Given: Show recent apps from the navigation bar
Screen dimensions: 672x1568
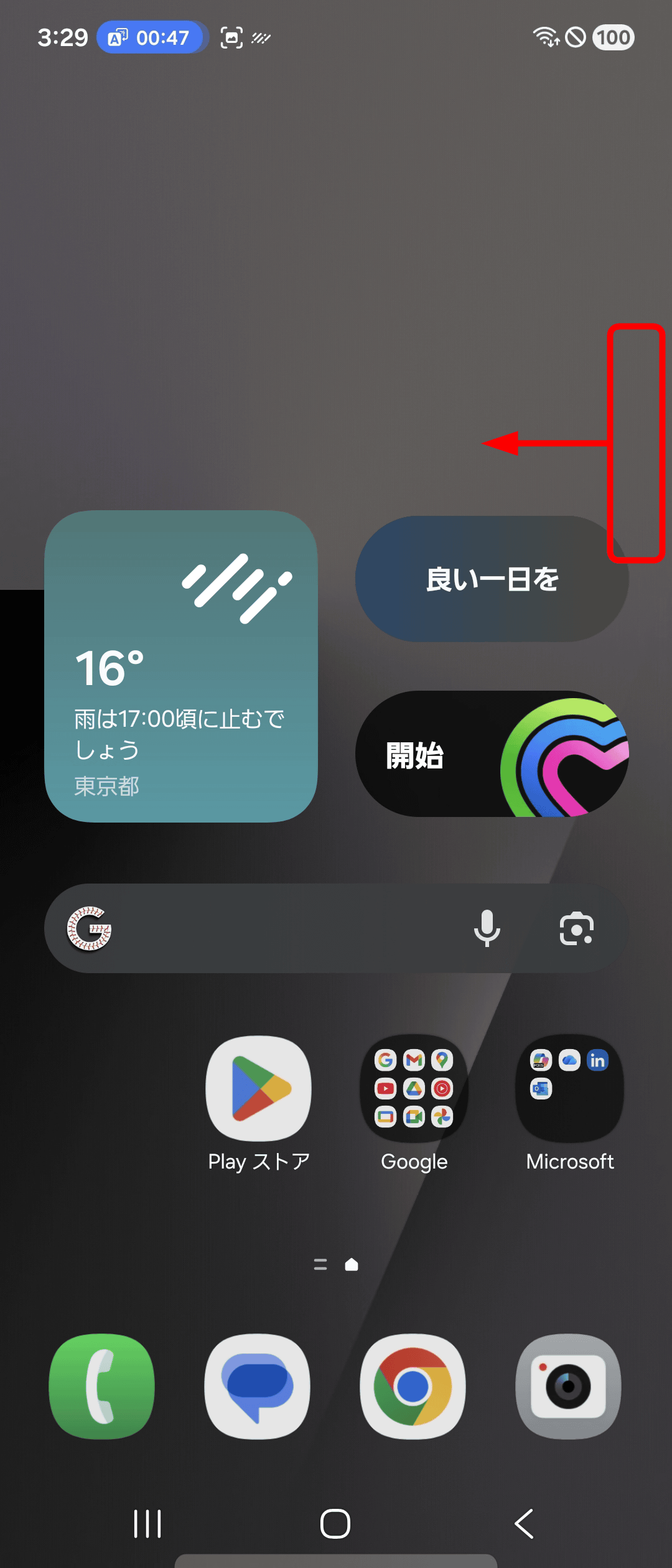Looking at the screenshot, I should pos(147,1524).
